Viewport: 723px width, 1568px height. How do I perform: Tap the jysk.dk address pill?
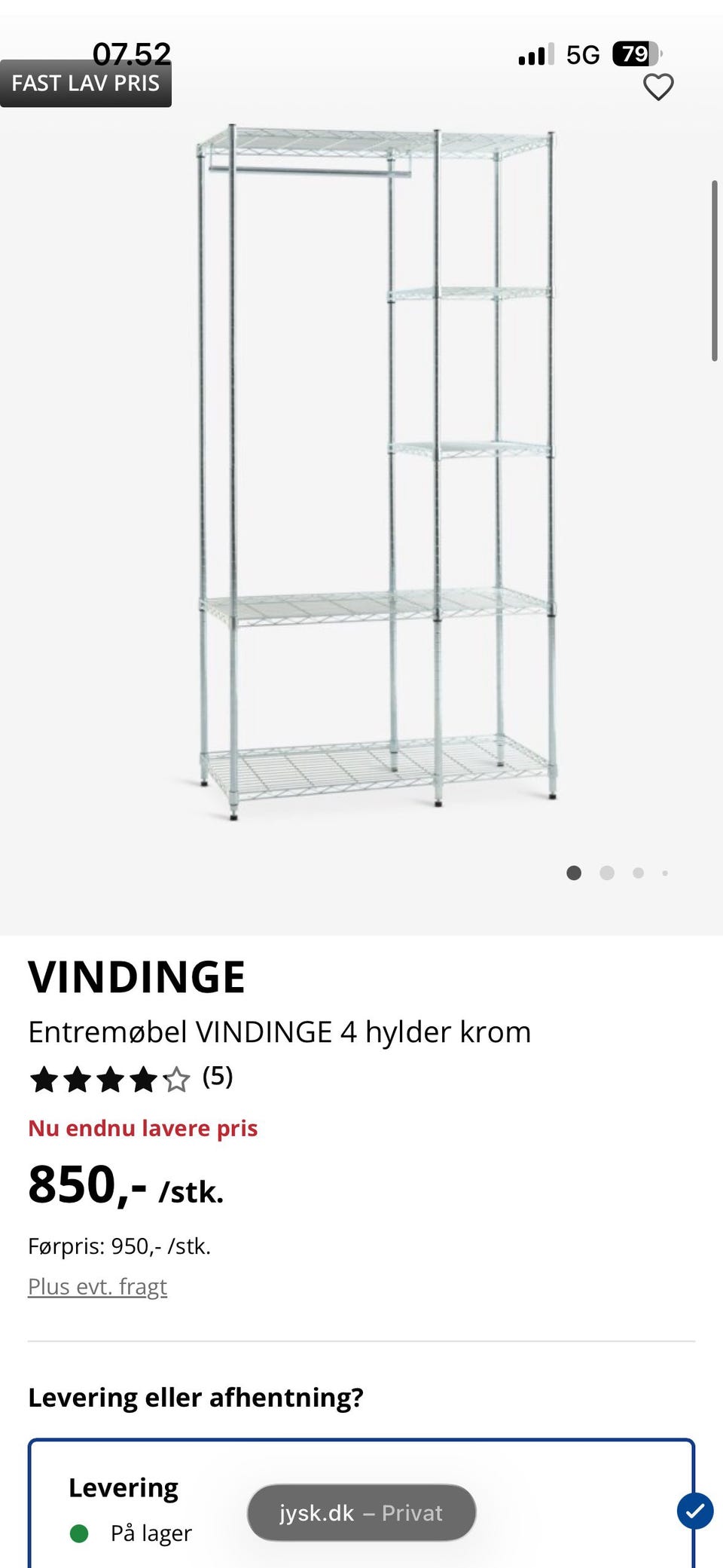pos(361,1513)
